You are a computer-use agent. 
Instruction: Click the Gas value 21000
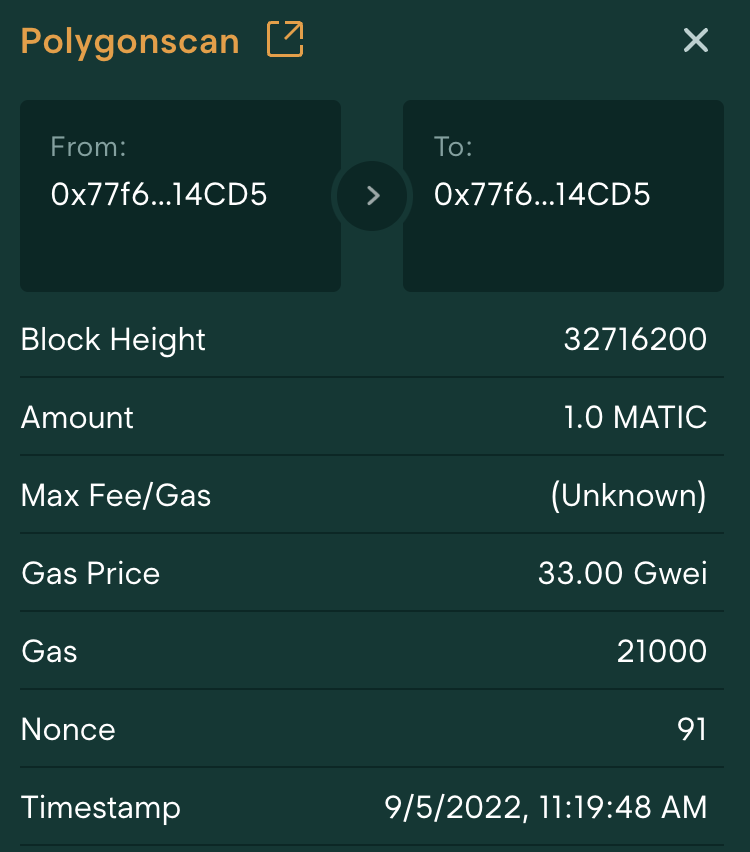663,651
